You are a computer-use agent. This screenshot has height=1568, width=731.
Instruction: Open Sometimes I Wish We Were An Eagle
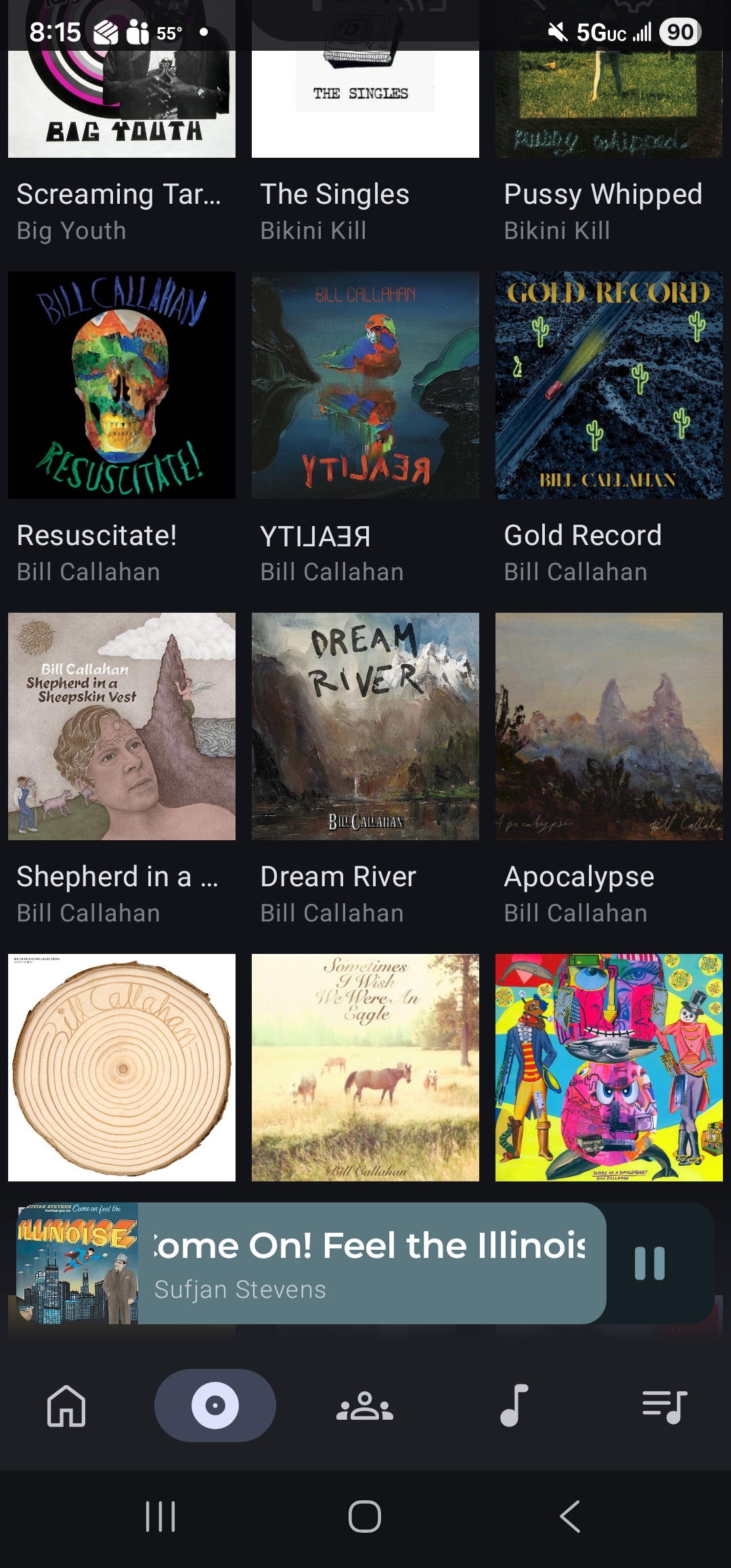365,1068
